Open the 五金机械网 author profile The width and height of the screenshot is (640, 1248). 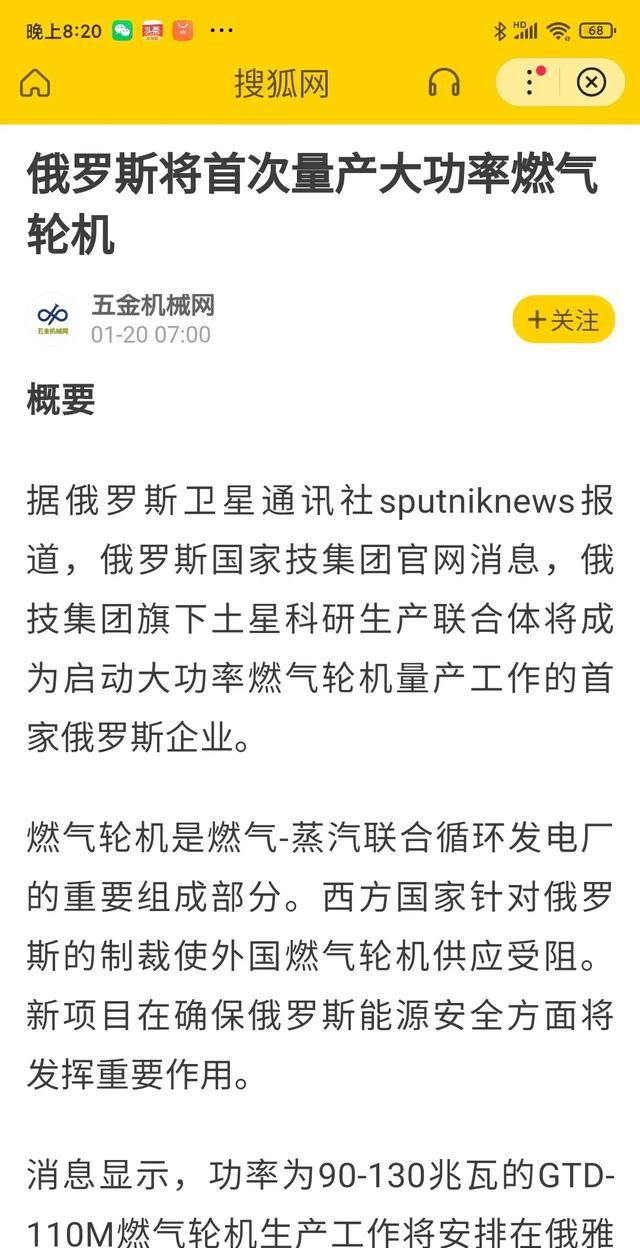pos(152,305)
